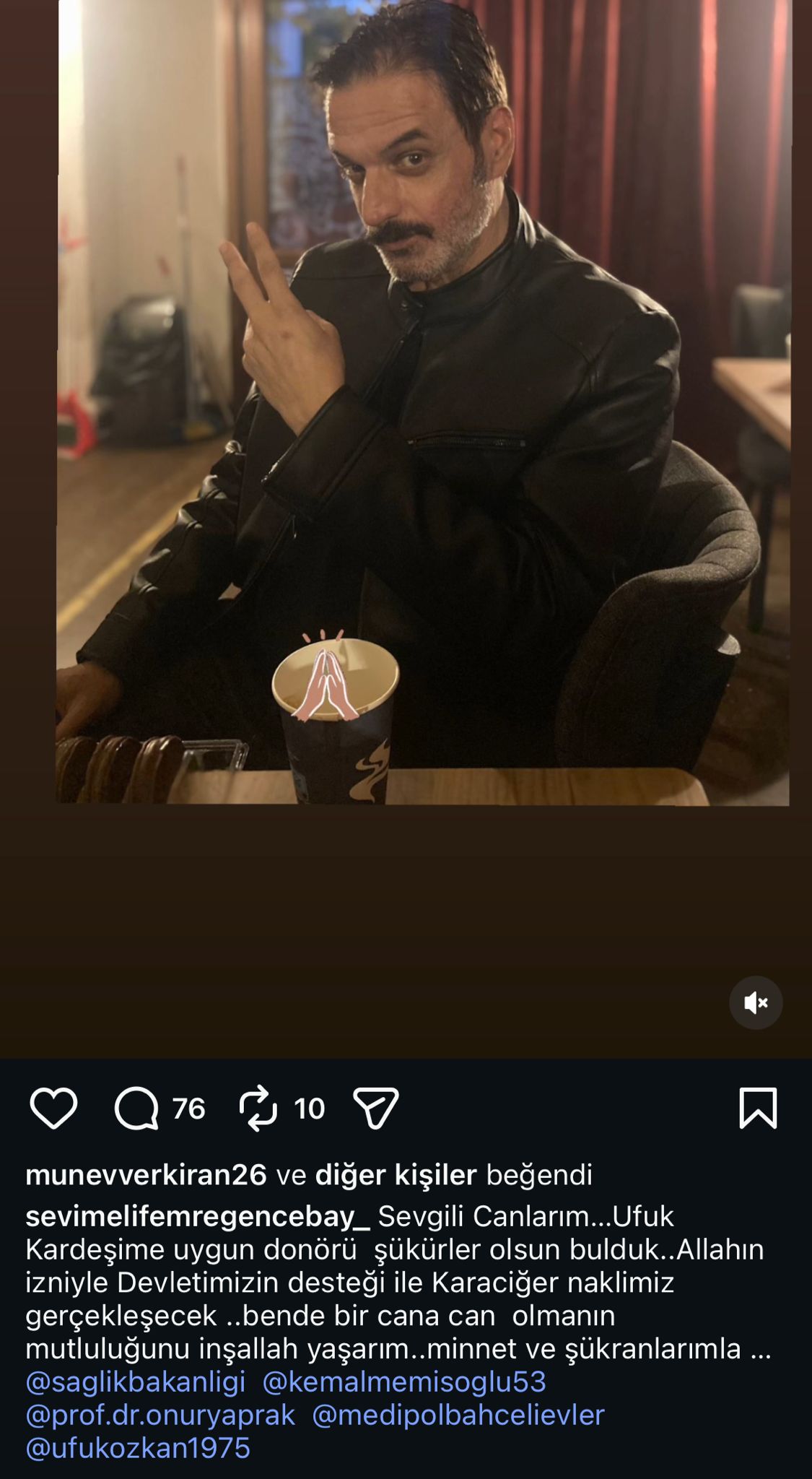The height and width of the screenshot is (1479, 812).
Task: Open the @saglikbakanligi mention
Action: point(136,1382)
